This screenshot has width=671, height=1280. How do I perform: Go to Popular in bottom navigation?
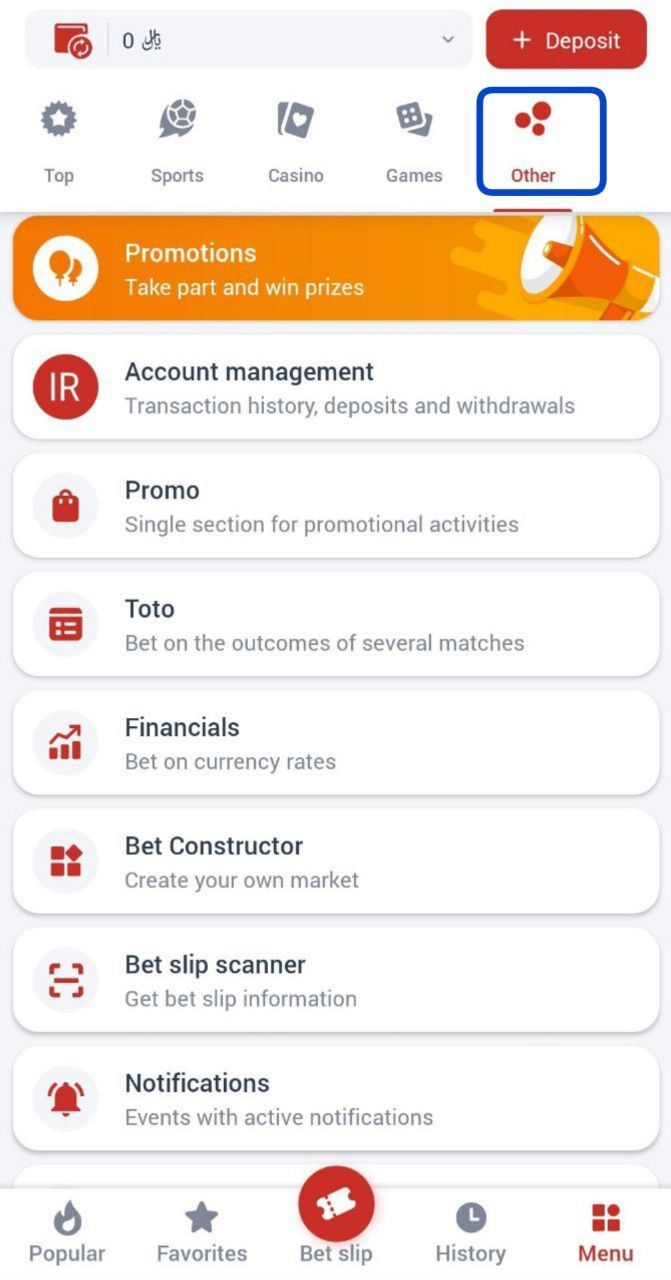(67, 1233)
